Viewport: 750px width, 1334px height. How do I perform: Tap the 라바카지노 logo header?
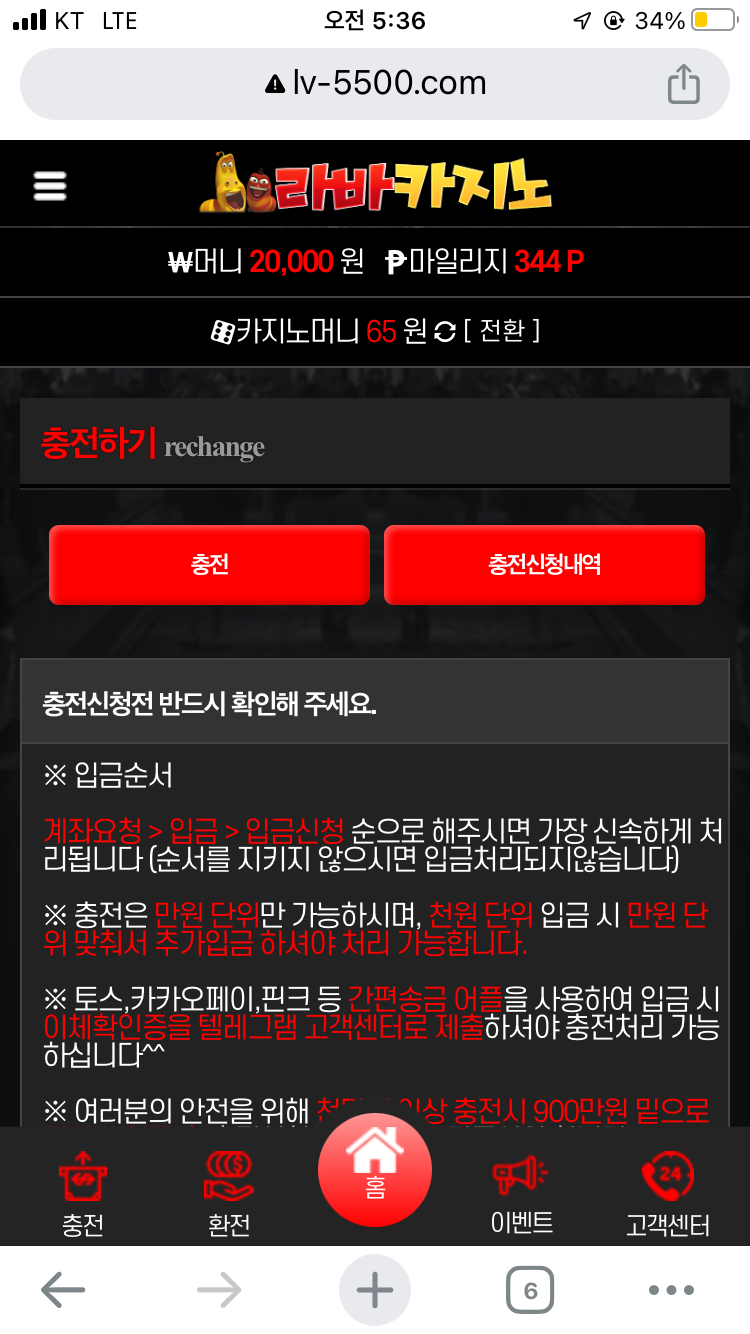375,184
